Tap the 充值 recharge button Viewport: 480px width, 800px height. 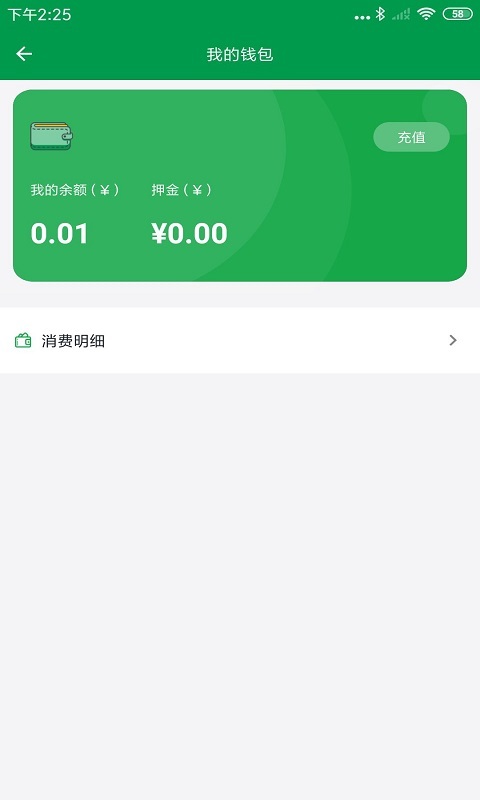(411, 137)
